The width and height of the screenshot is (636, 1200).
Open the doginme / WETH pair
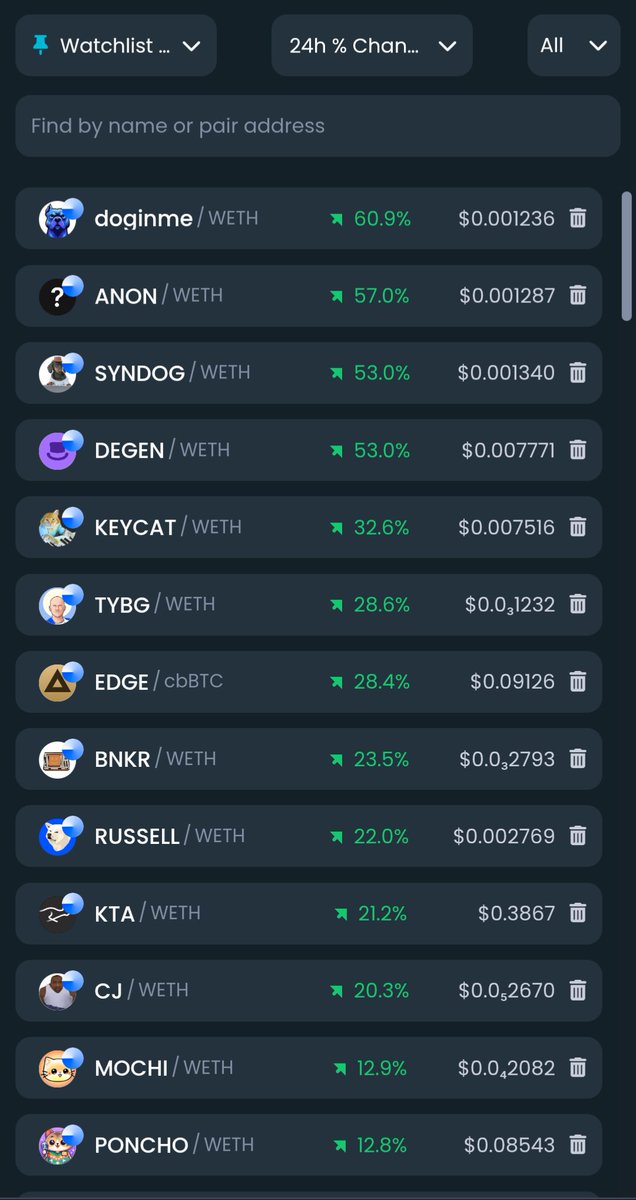click(x=309, y=218)
